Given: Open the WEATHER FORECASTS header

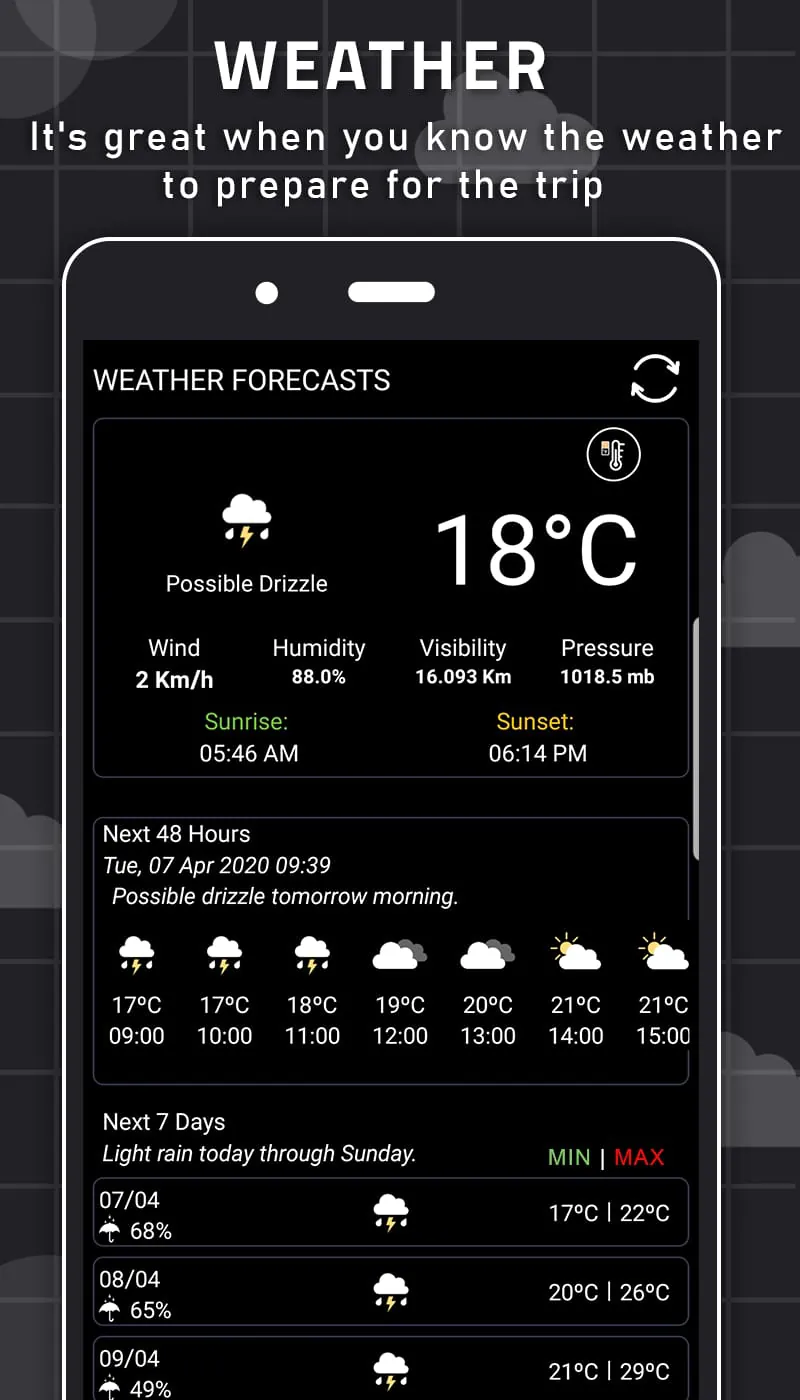Looking at the screenshot, I should 242,380.
